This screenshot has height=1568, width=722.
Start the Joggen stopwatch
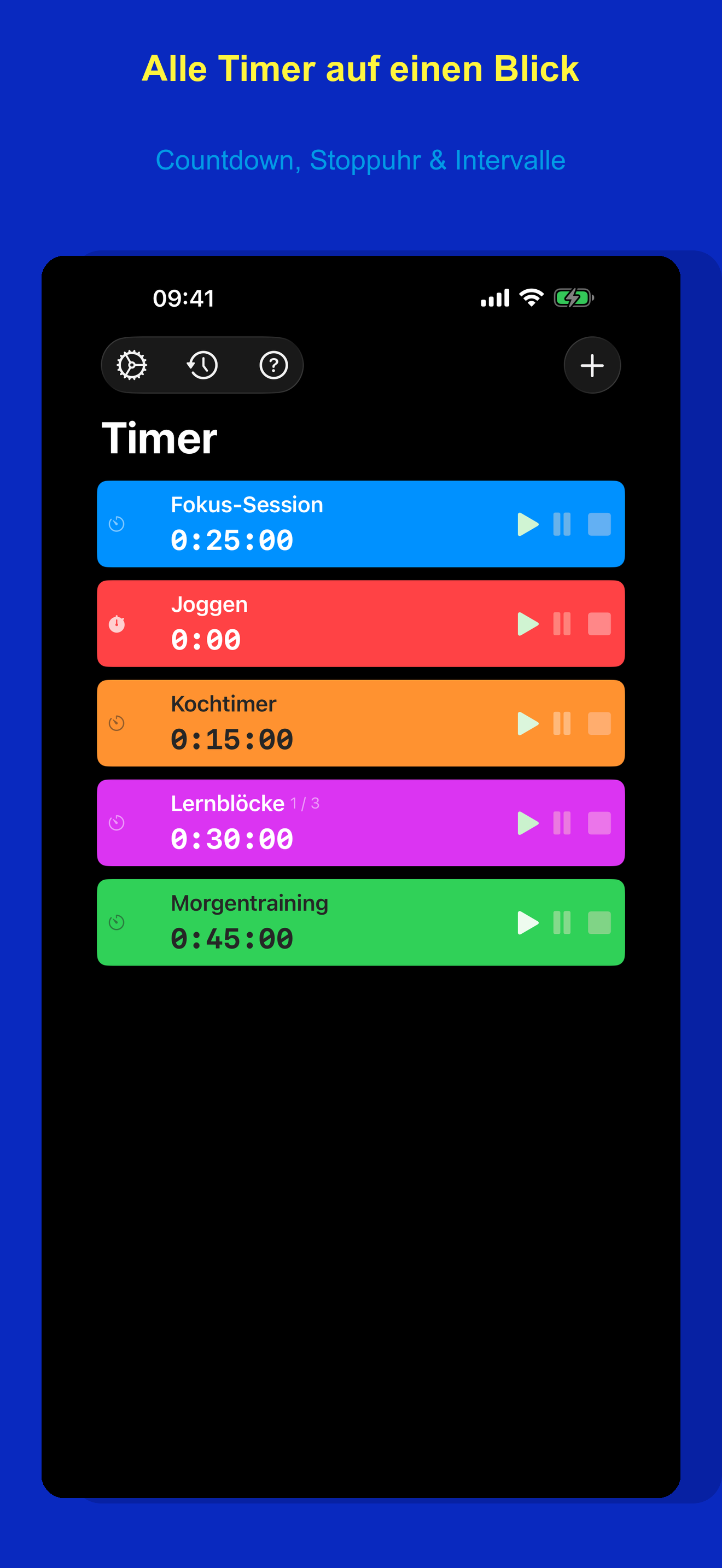(527, 623)
